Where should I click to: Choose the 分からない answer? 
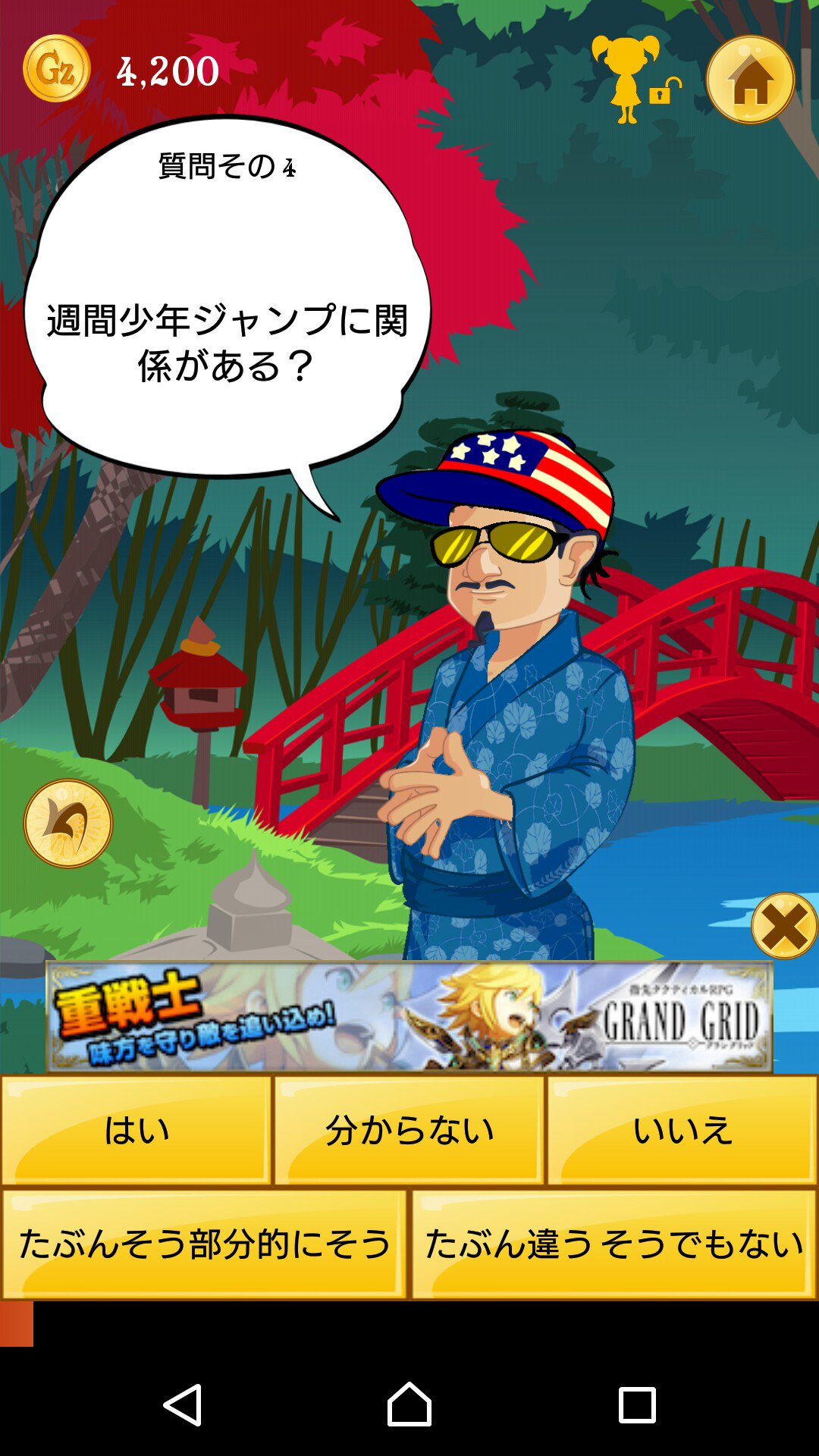(409, 1130)
